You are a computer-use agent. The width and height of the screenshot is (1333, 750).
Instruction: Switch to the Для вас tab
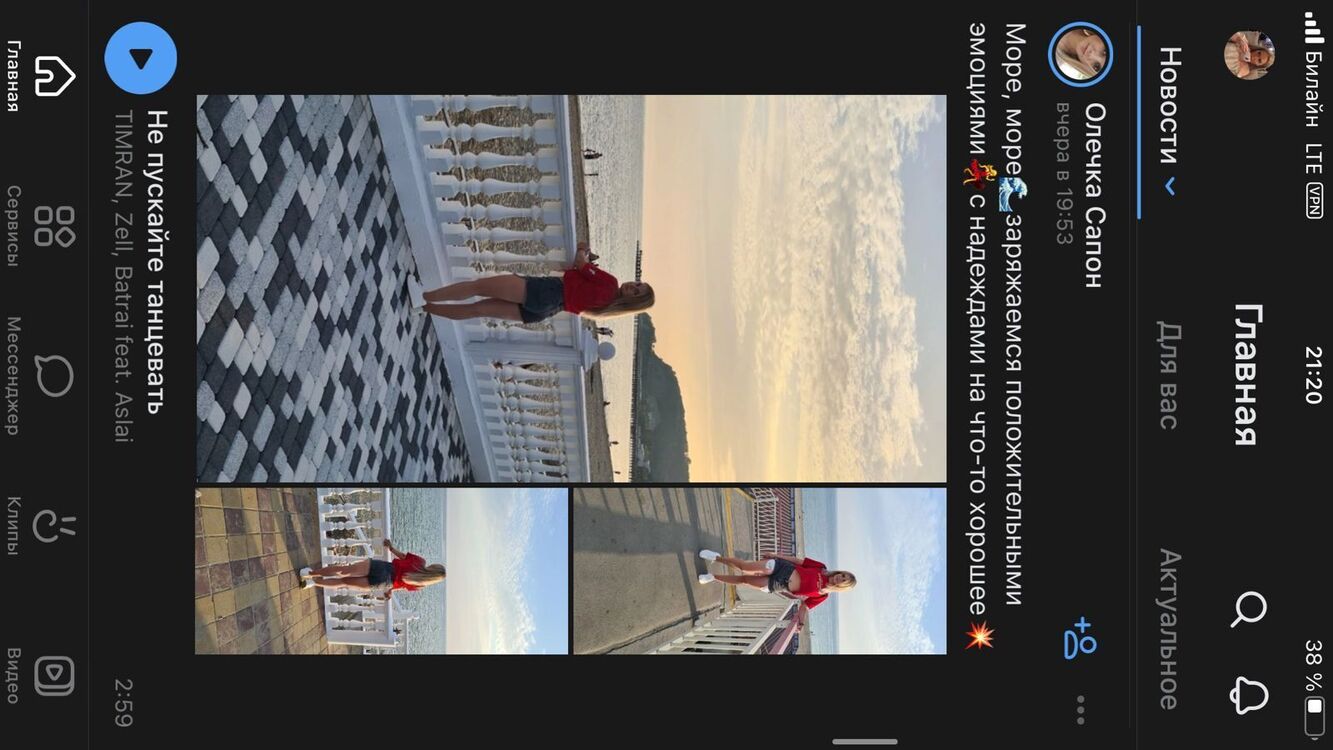click(x=1168, y=375)
